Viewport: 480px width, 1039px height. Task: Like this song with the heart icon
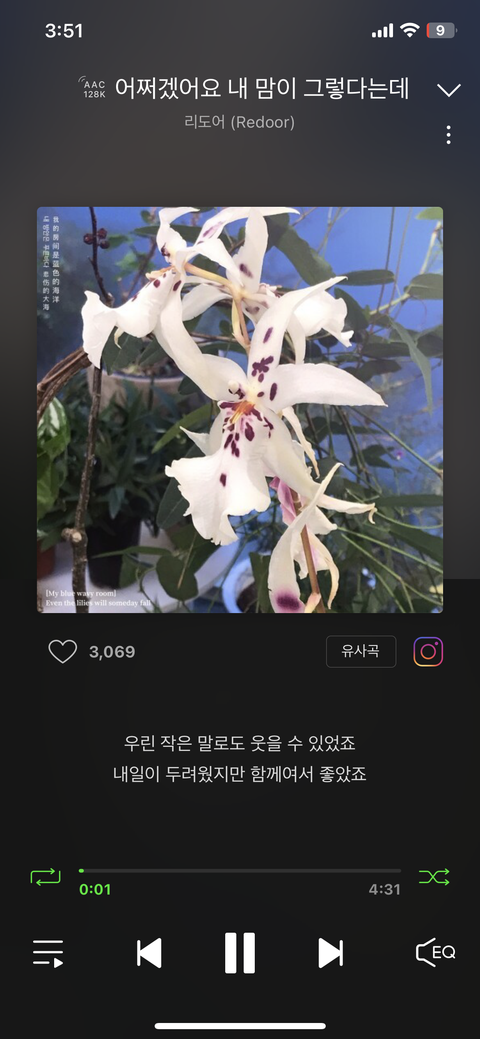(x=62, y=651)
